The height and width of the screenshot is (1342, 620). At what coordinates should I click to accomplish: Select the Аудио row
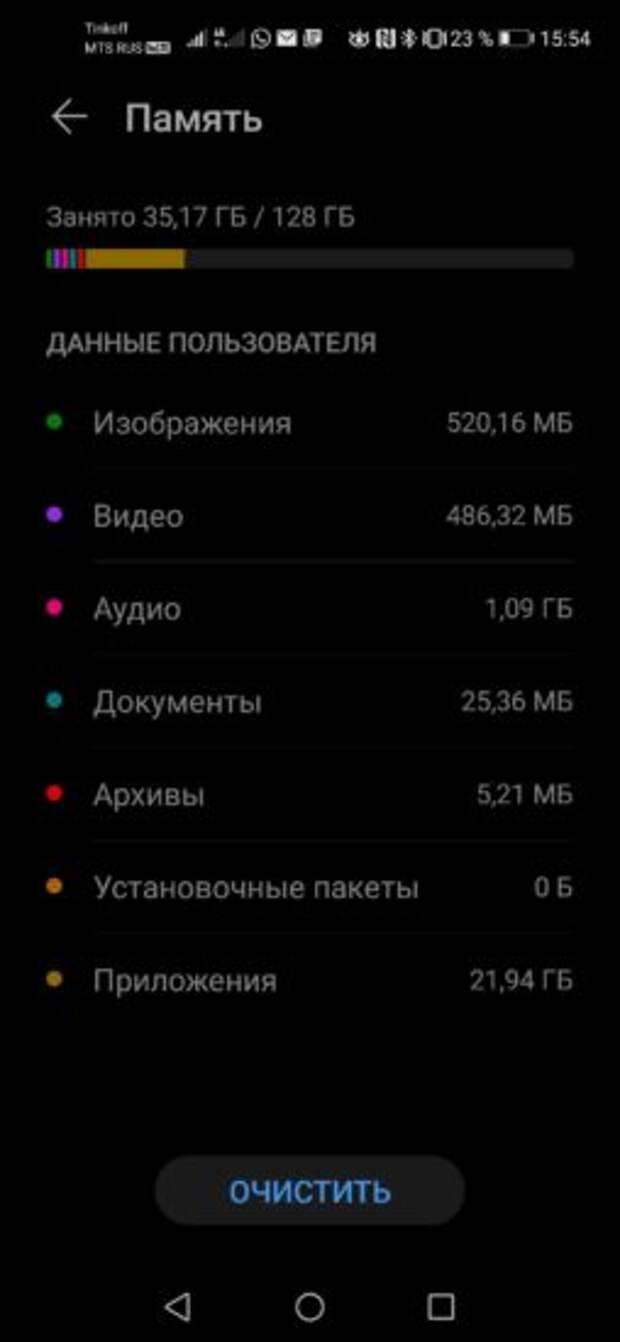point(310,609)
